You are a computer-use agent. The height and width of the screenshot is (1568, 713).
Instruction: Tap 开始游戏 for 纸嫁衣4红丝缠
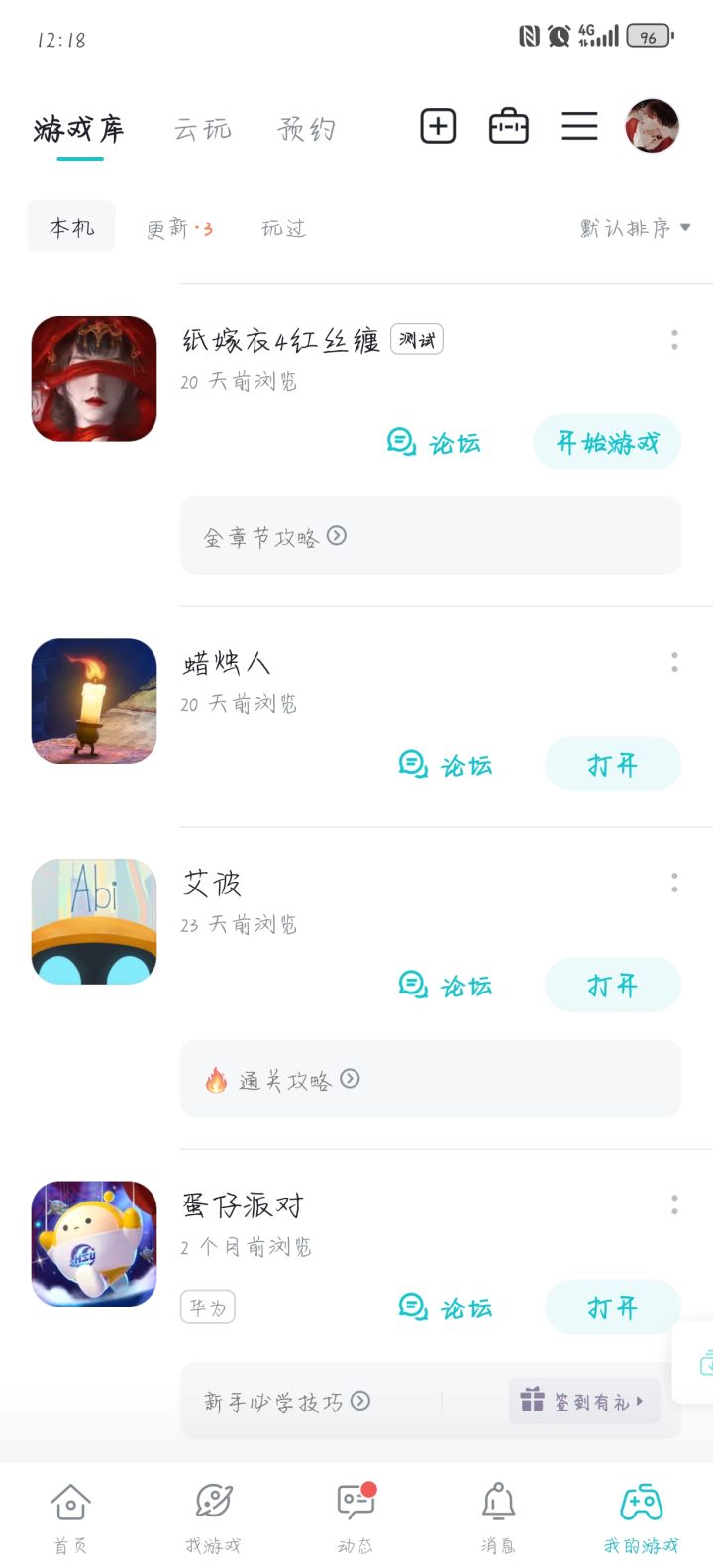607,443
